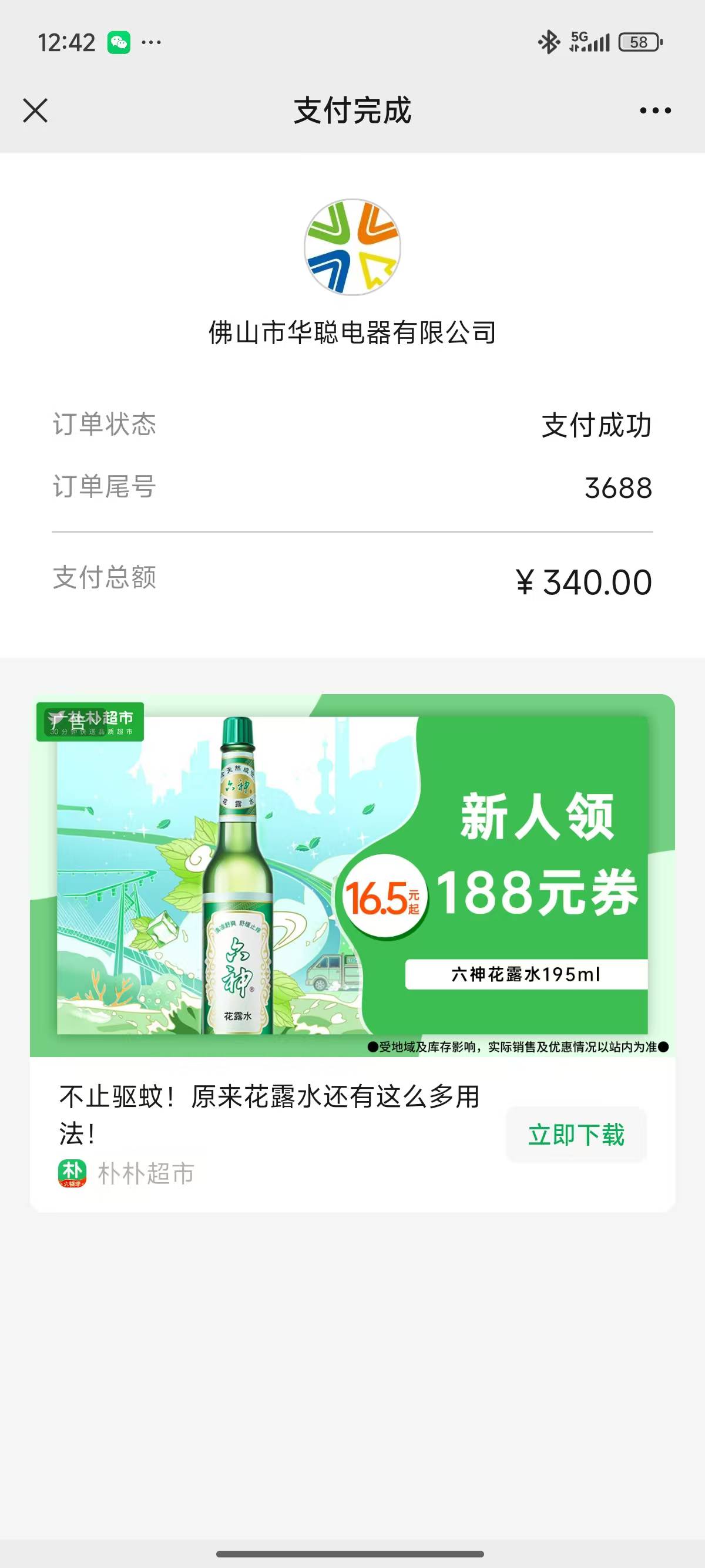Open the 朴朴超市 ad banner image
Screen dimensions: 705x1568
point(352,875)
